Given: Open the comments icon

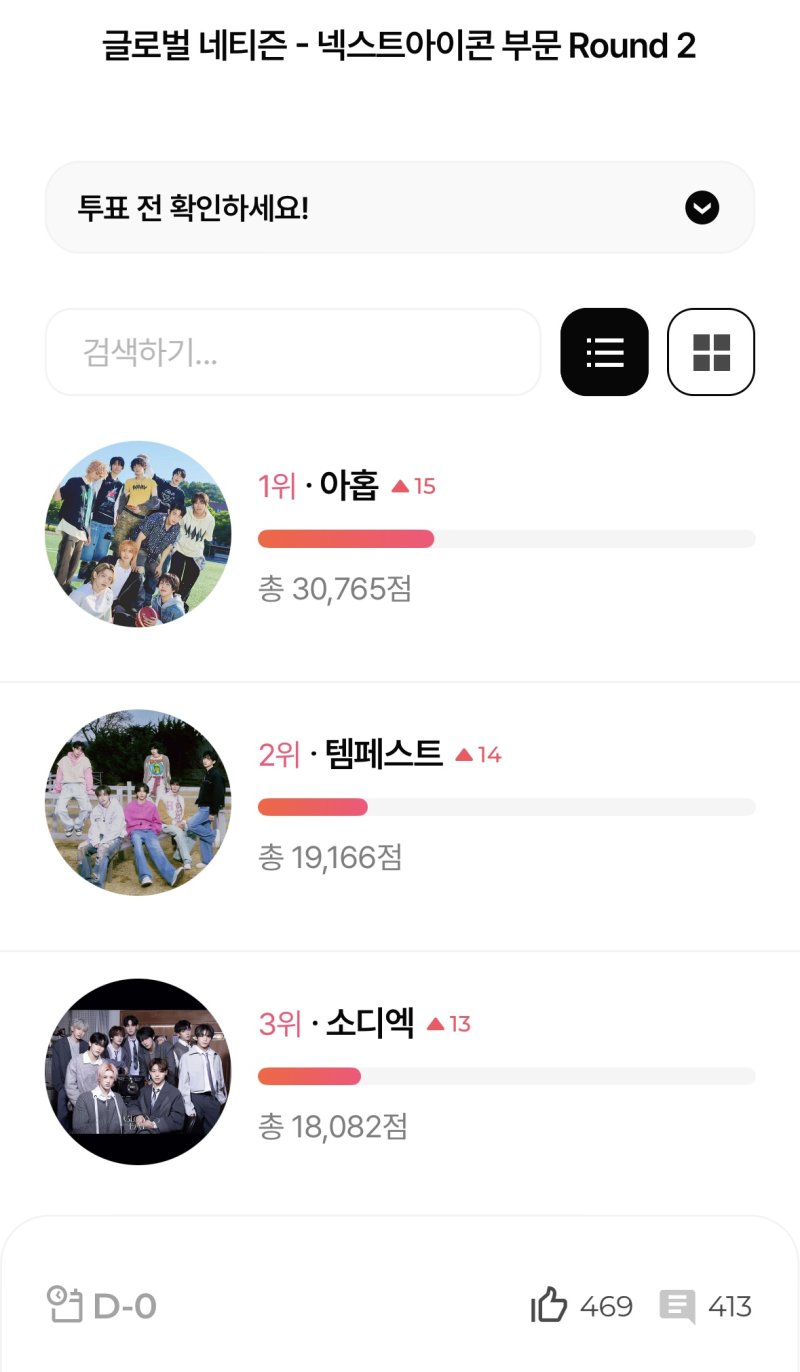Looking at the screenshot, I should (677, 1306).
